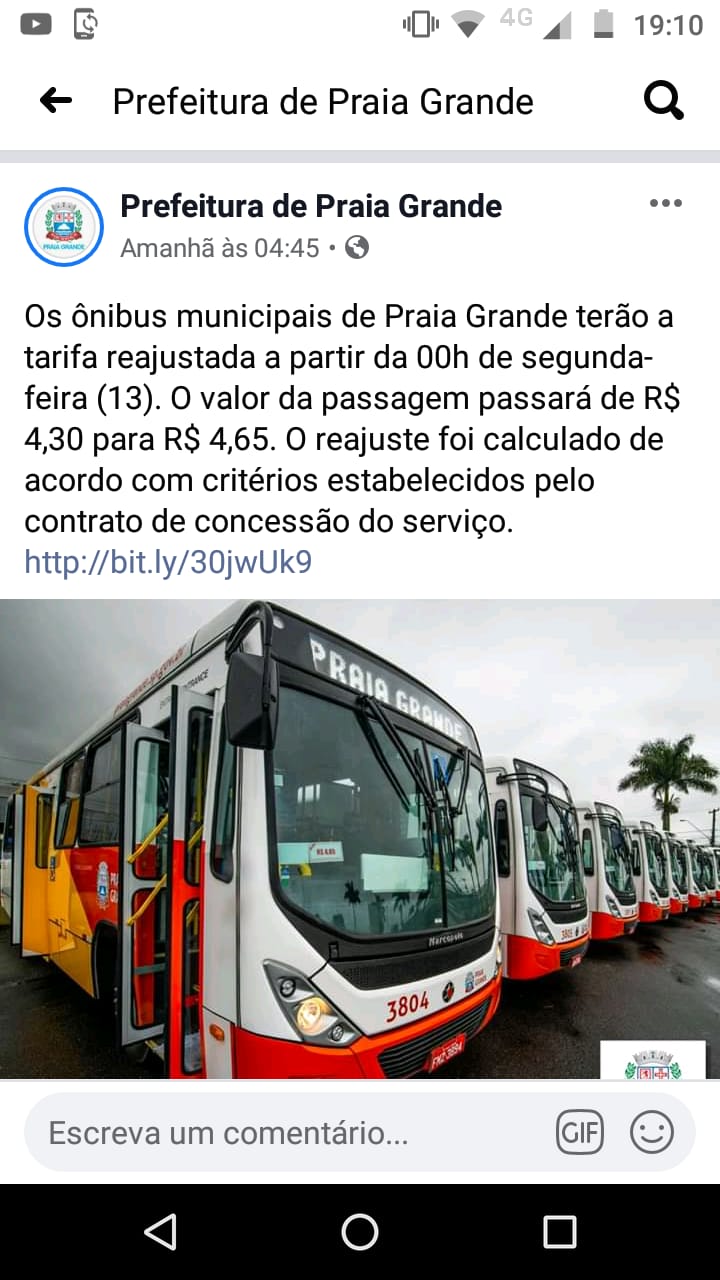The height and width of the screenshot is (1280, 720).
Task: Go back using the top arrow
Action: (x=56, y=100)
